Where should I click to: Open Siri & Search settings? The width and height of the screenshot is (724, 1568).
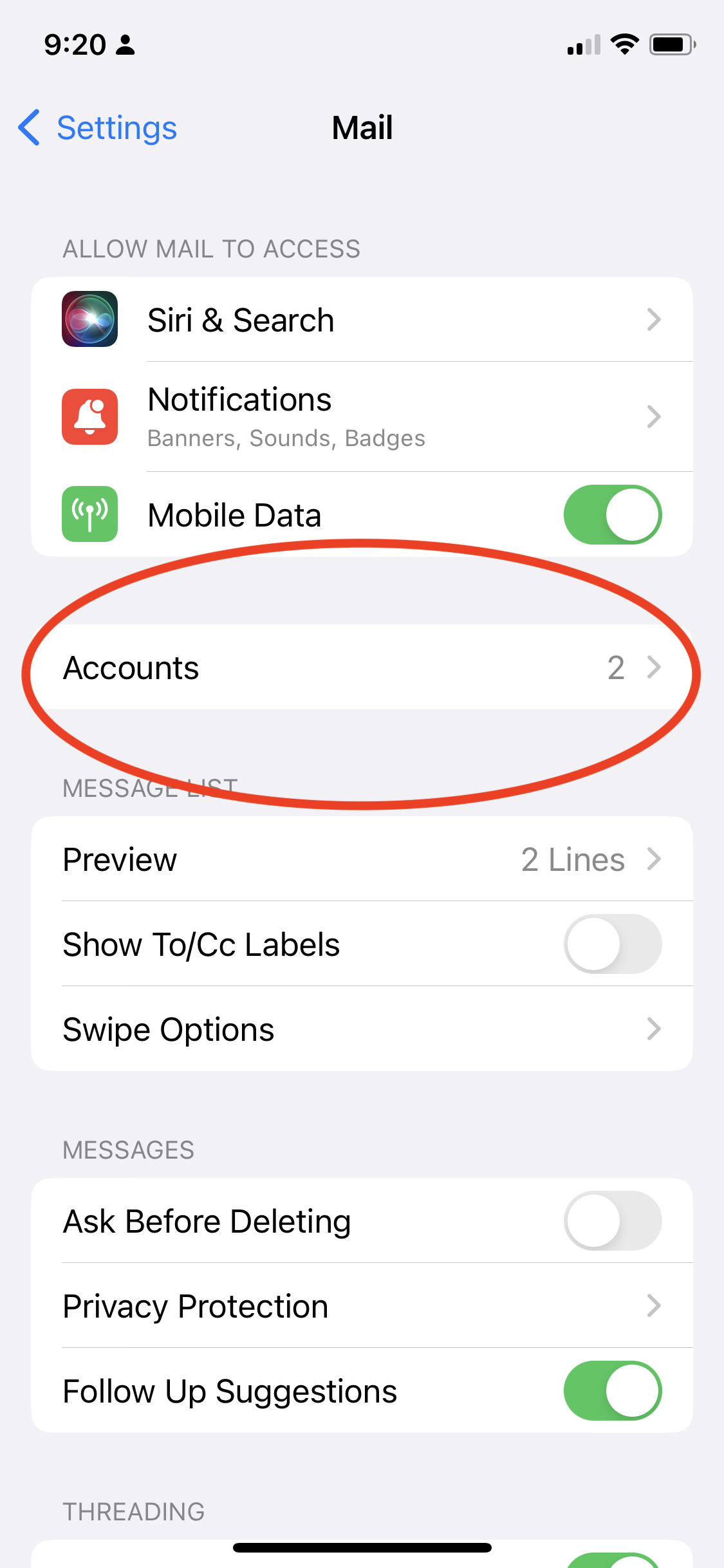[362, 320]
